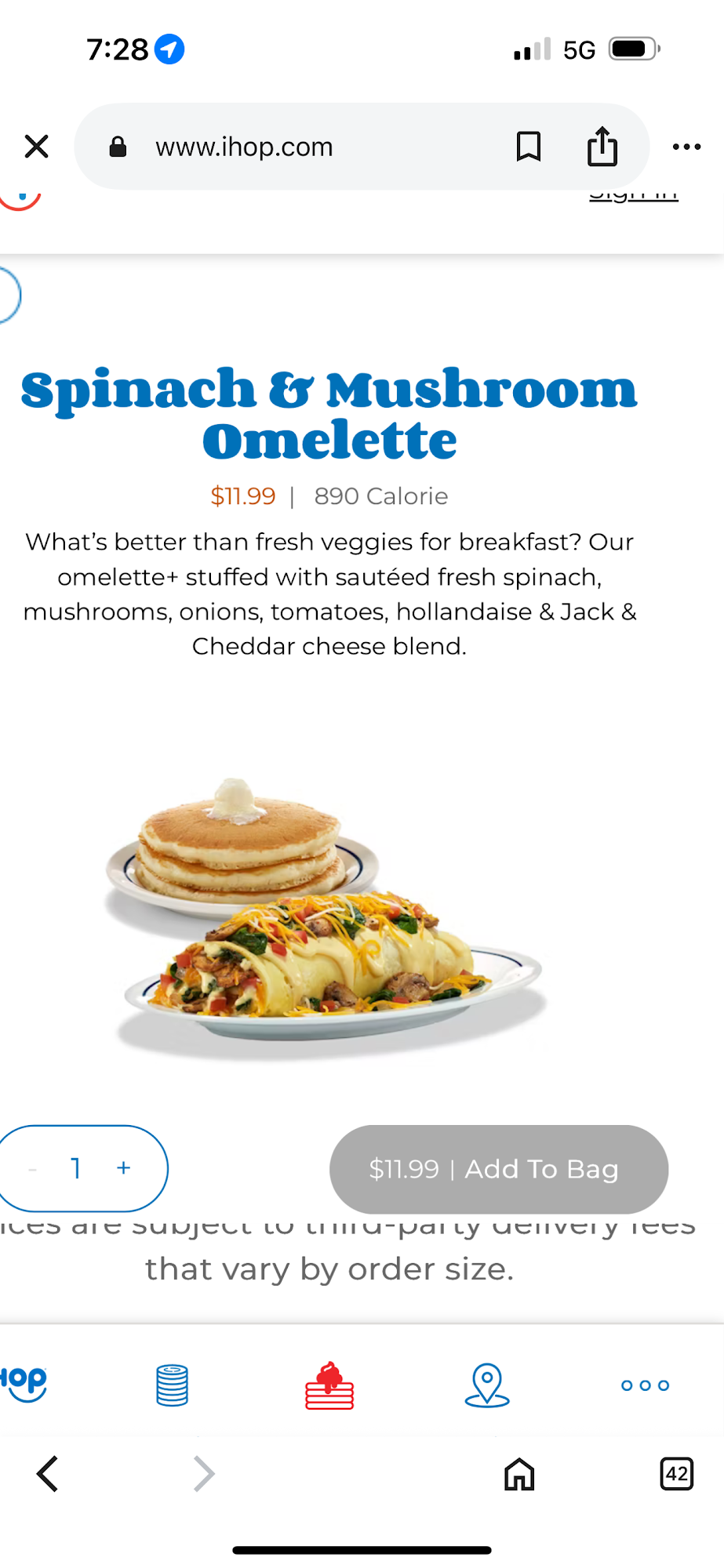
Task: Close the in-app browser page
Action: 37,147
